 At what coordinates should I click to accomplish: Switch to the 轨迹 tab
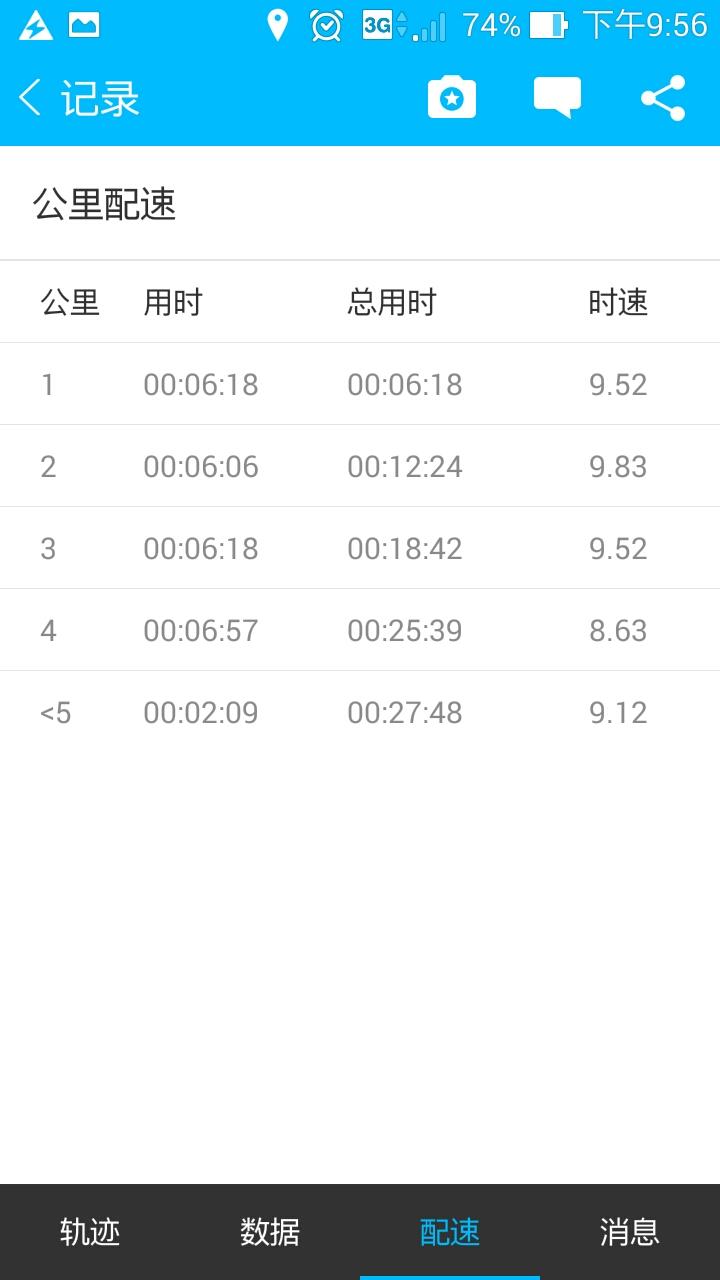(x=90, y=1232)
